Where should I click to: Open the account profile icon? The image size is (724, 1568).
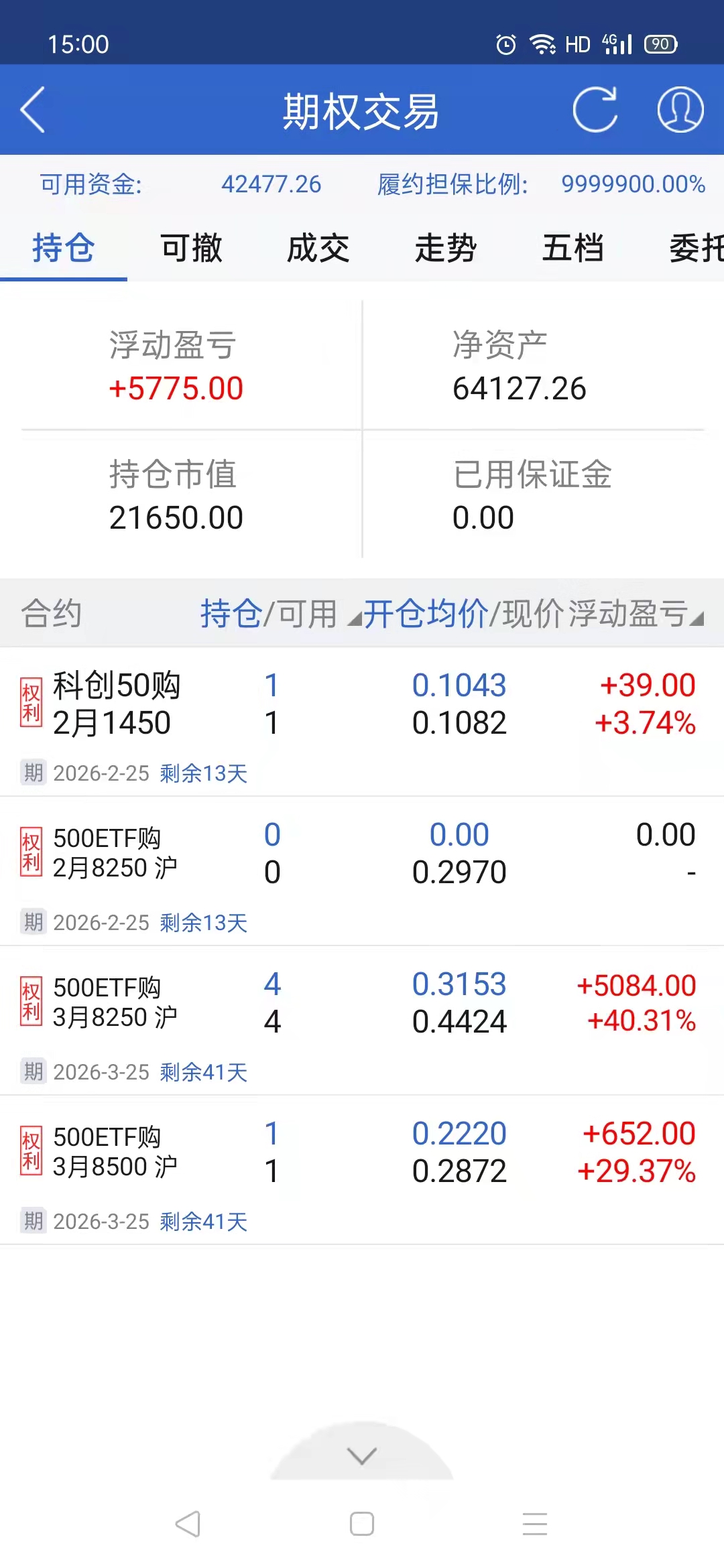click(x=680, y=110)
